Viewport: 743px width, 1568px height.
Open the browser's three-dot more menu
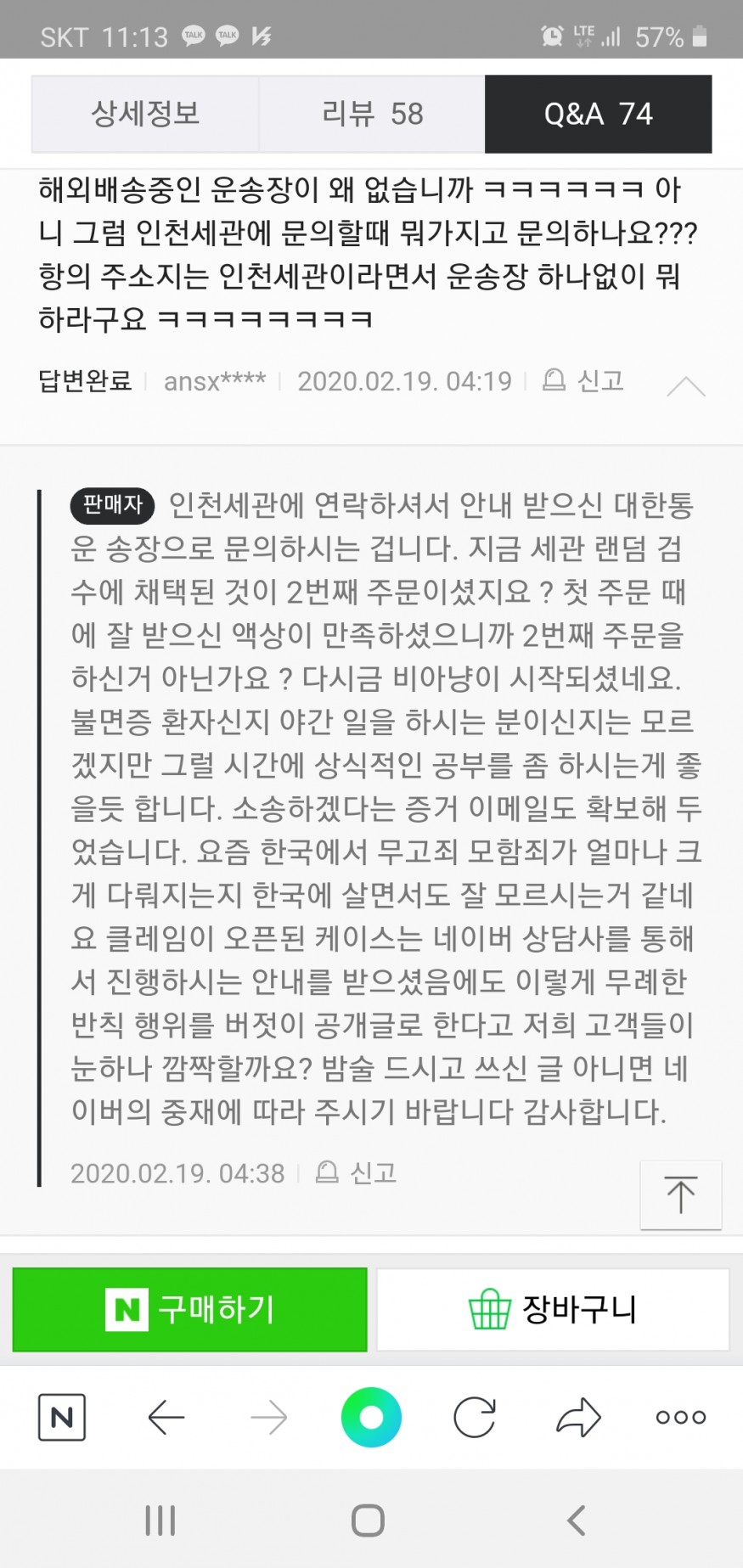pyautogui.click(x=681, y=1417)
